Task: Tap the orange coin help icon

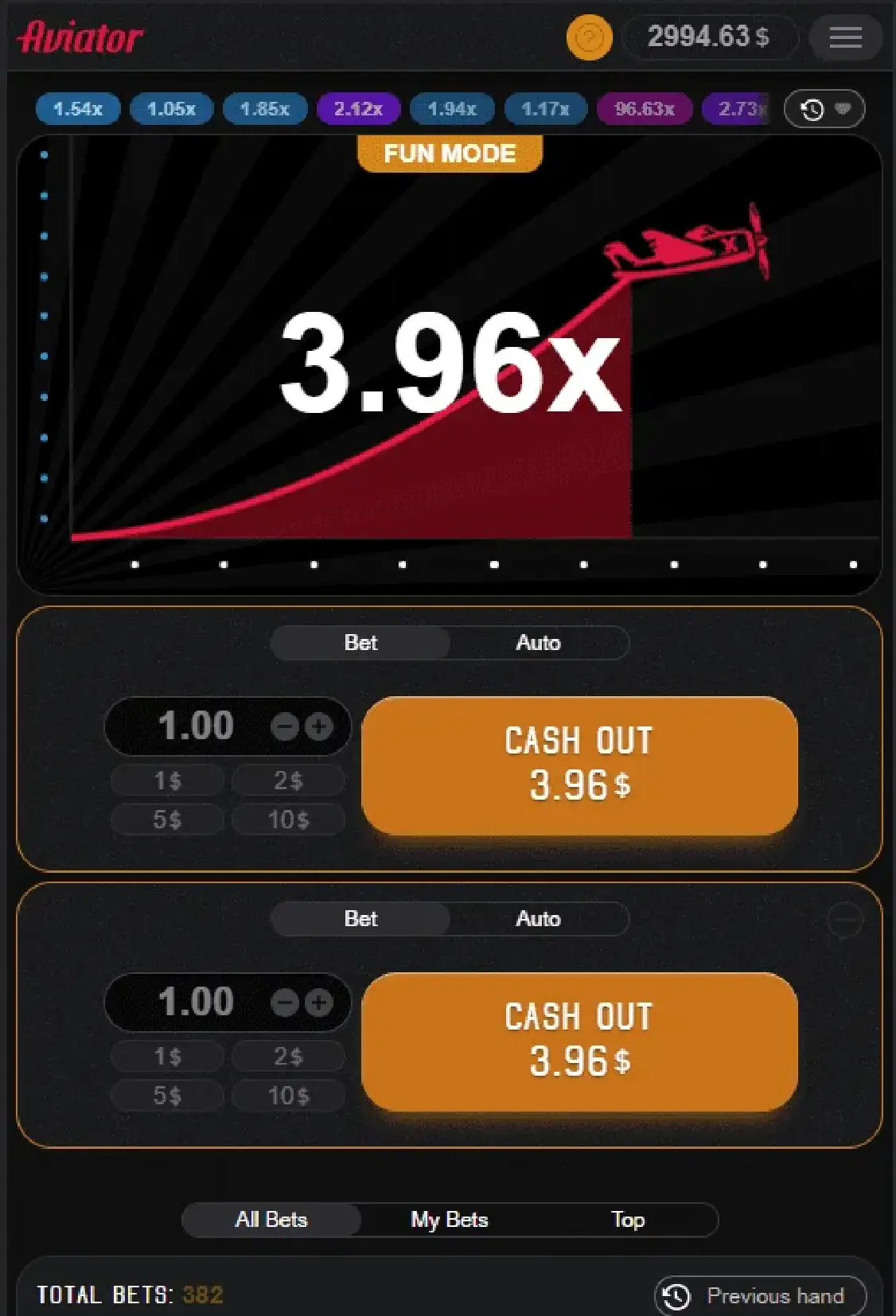Action: click(x=589, y=37)
